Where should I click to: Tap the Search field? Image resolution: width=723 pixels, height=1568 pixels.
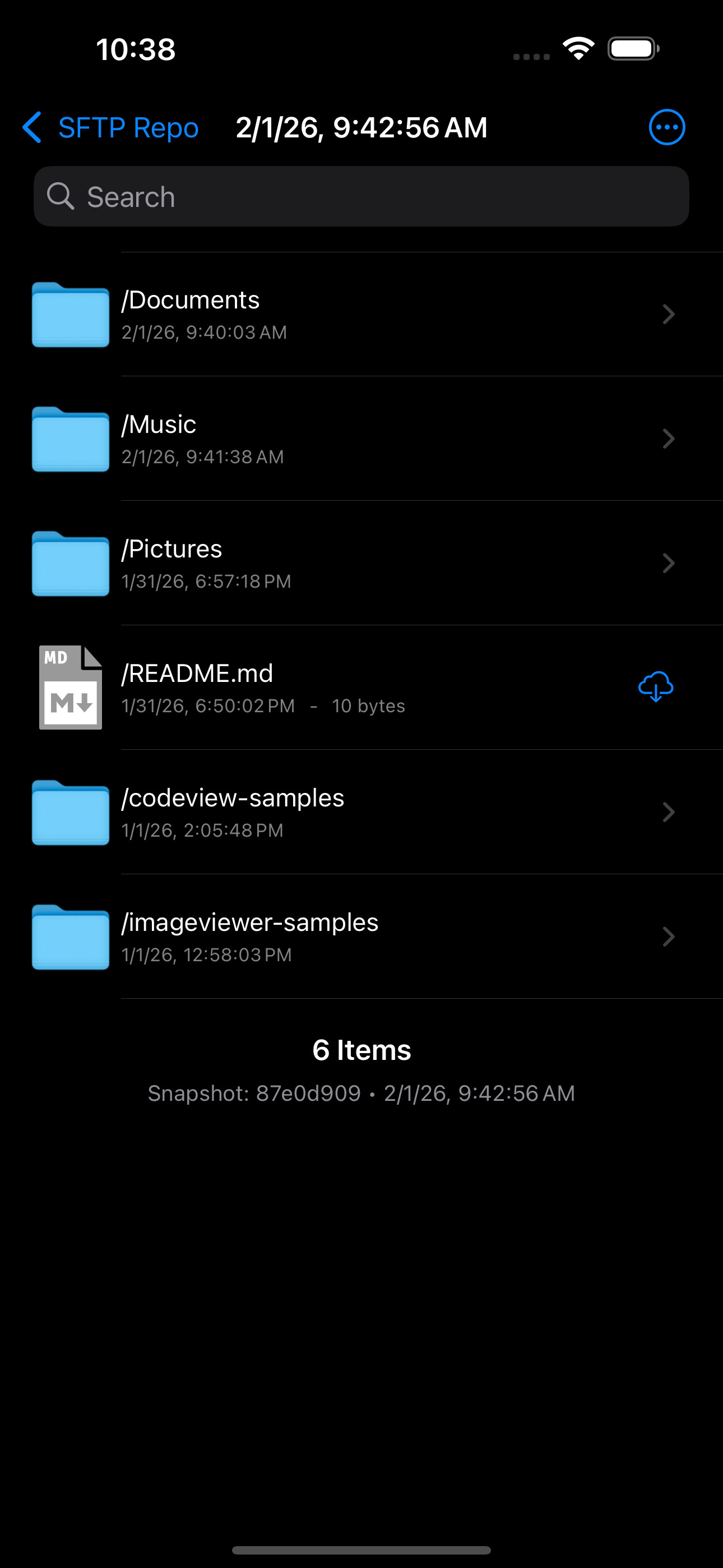coord(361,197)
